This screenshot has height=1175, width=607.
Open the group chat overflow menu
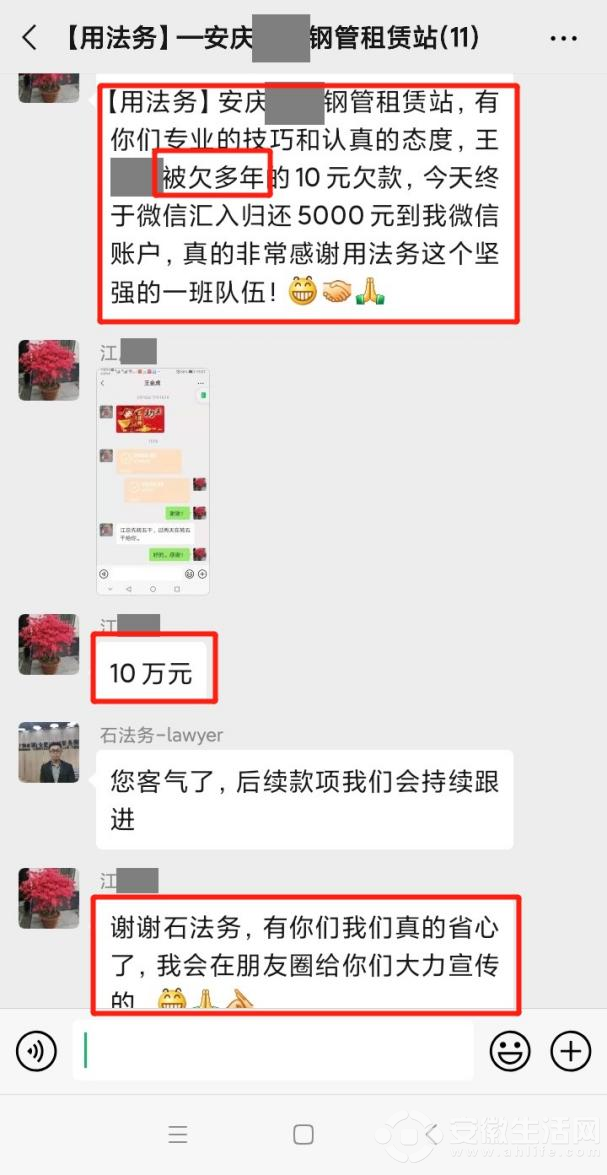(564, 39)
